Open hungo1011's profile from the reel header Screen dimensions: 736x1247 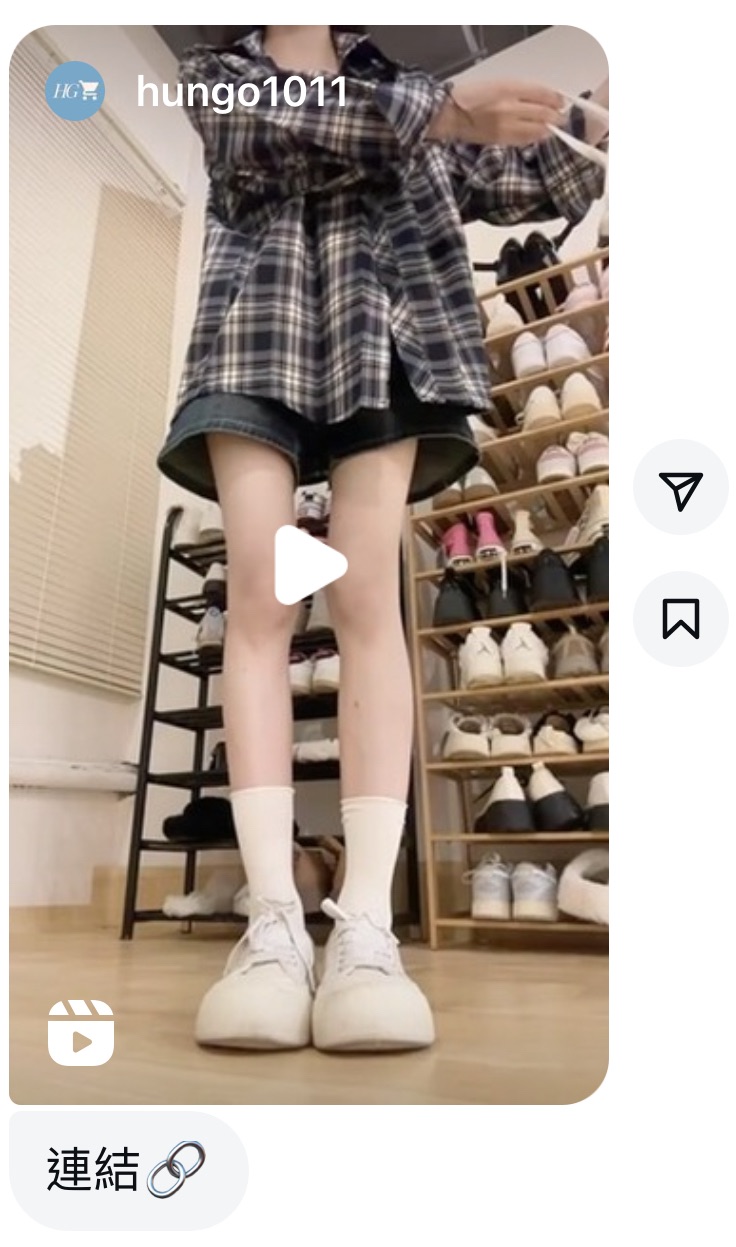pyautogui.click(x=241, y=93)
